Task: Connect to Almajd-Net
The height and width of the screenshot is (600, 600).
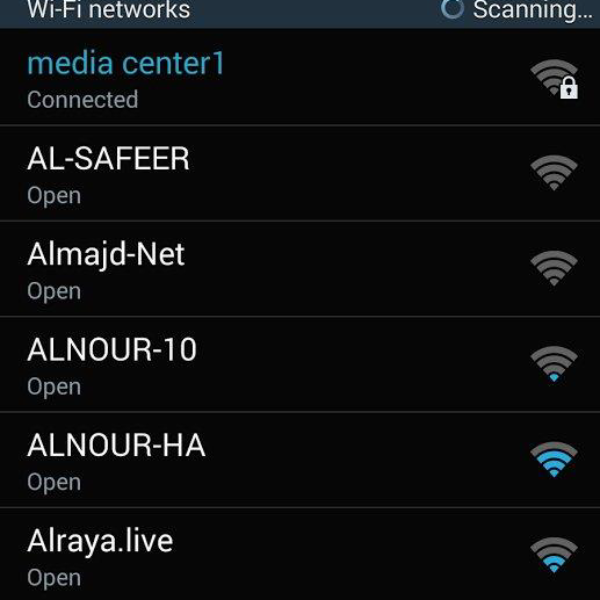Action: pyautogui.click(x=106, y=269)
